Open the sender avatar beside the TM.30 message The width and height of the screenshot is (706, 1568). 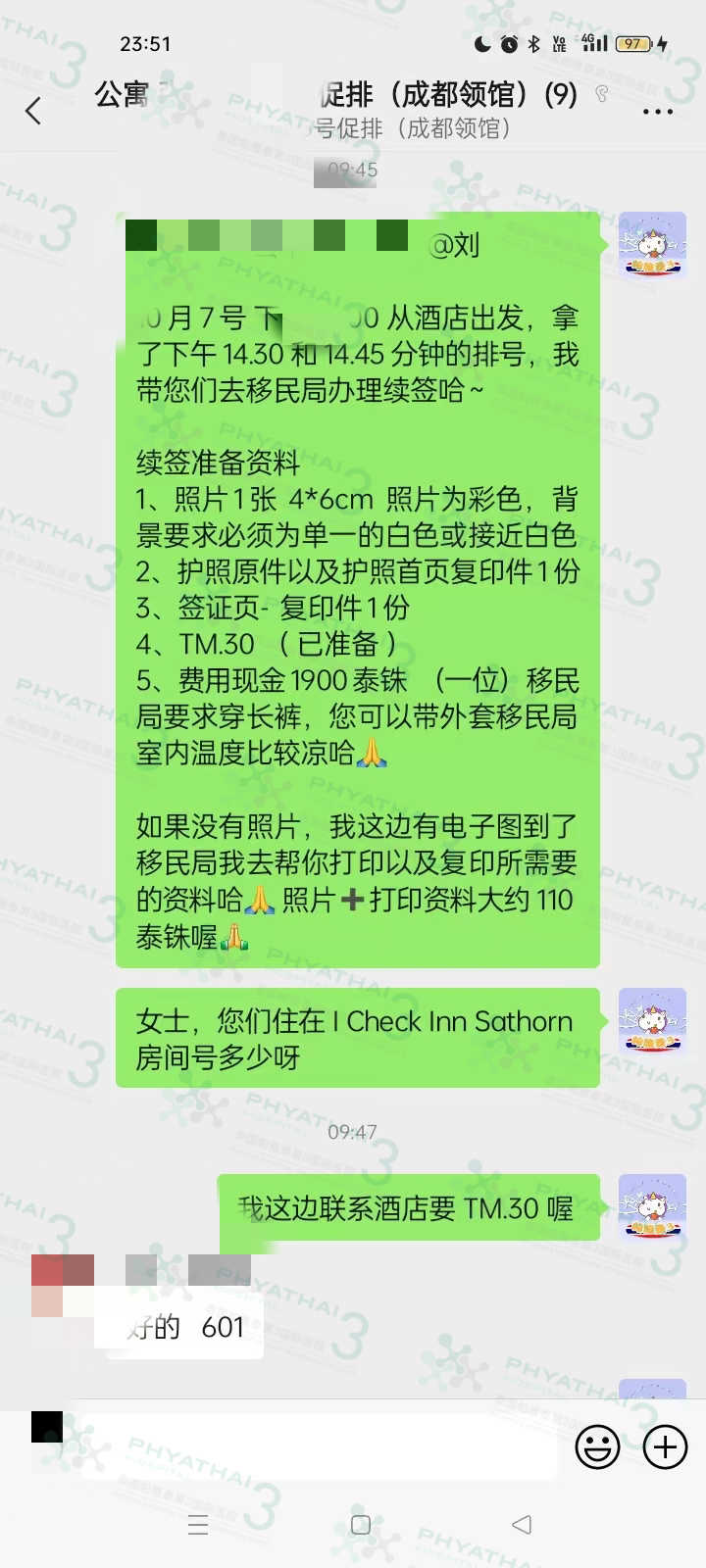(652, 1206)
